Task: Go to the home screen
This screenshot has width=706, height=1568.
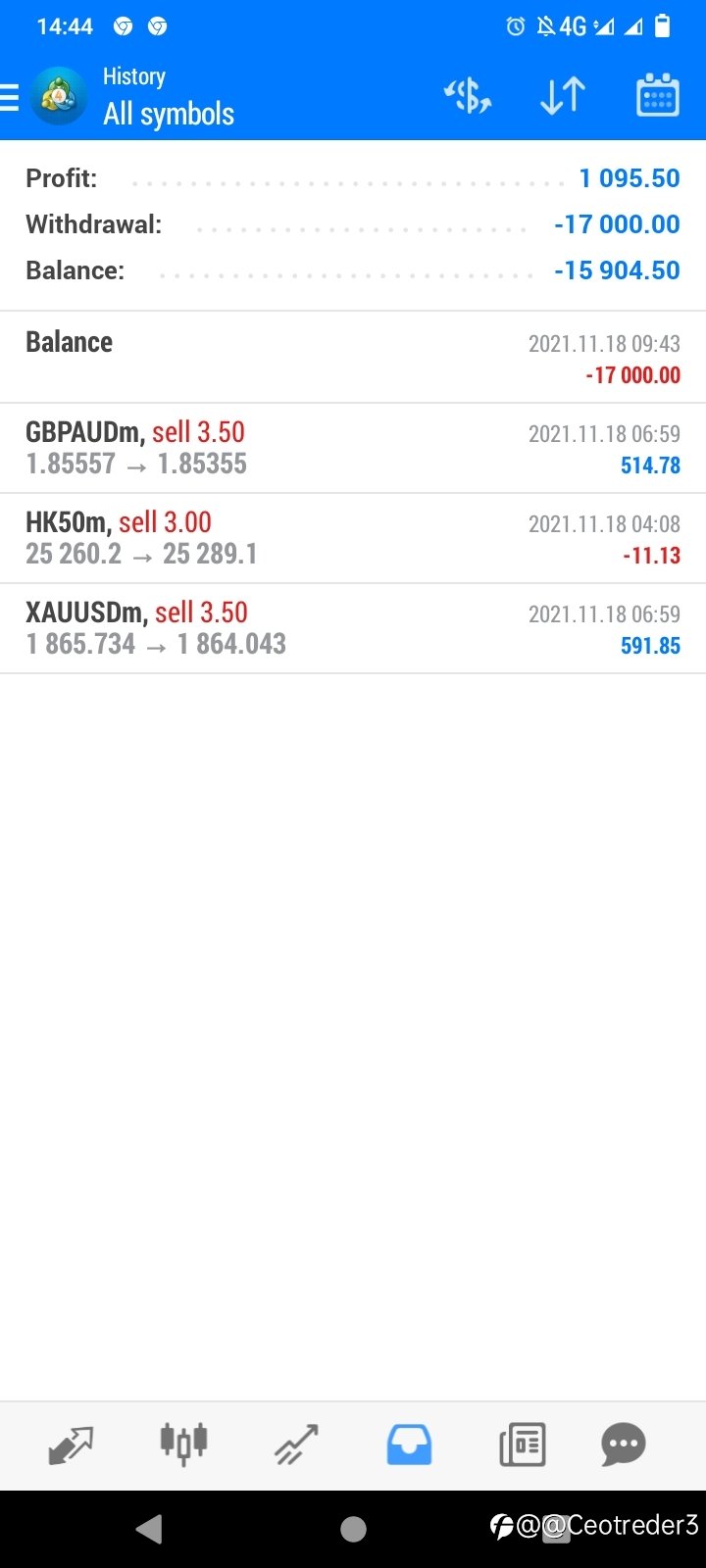Action: click(x=353, y=1529)
